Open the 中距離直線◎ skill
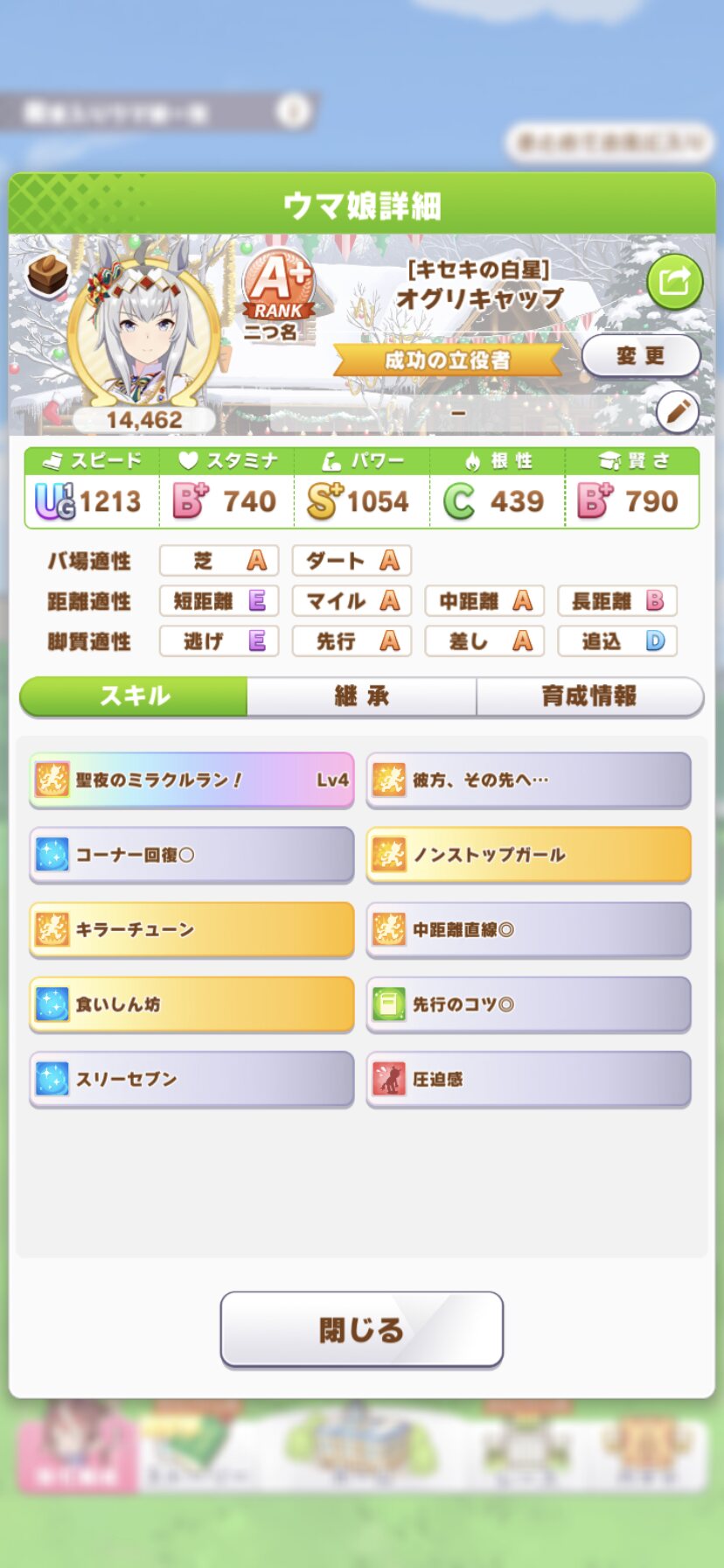 tap(528, 929)
